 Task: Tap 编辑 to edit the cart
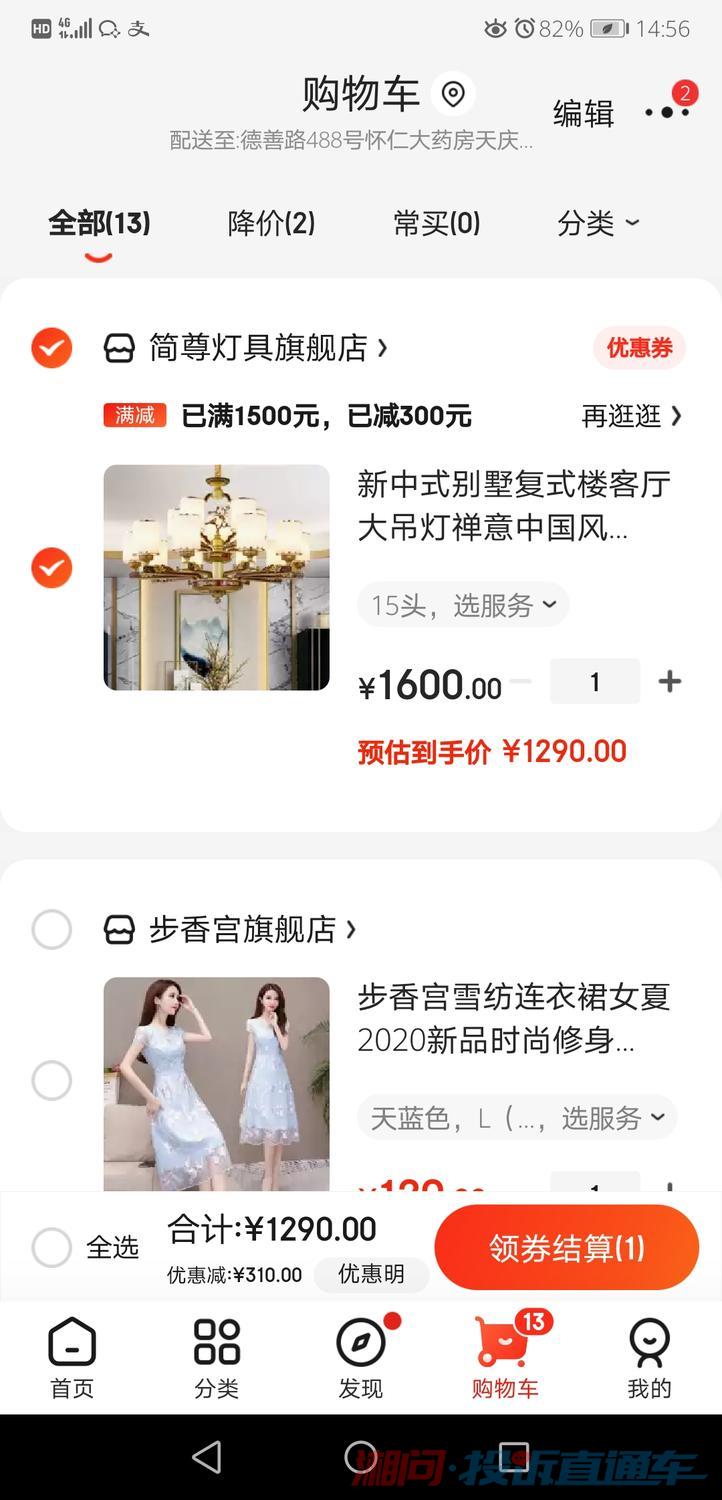point(583,113)
